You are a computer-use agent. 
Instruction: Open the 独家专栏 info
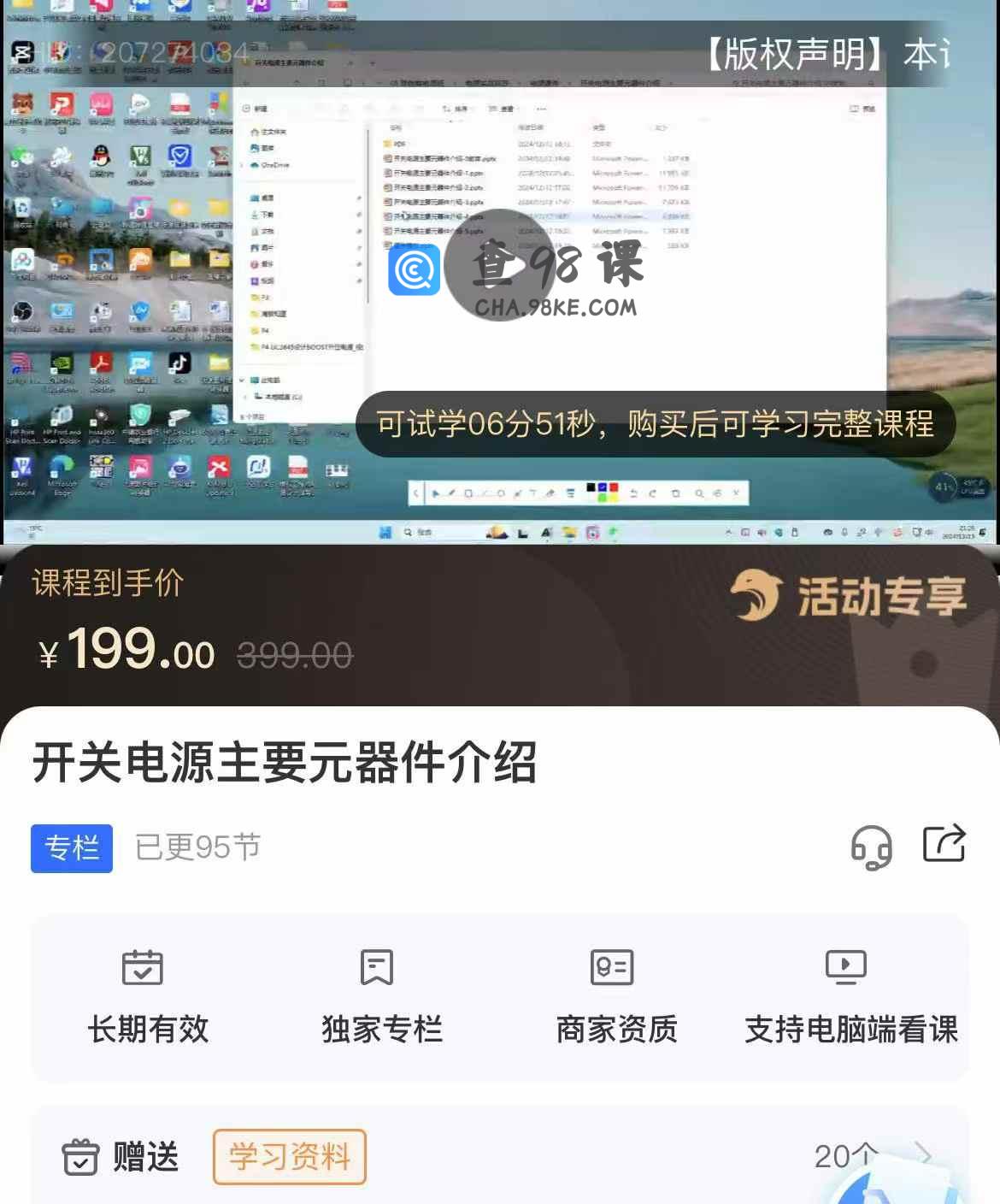coord(381,997)
